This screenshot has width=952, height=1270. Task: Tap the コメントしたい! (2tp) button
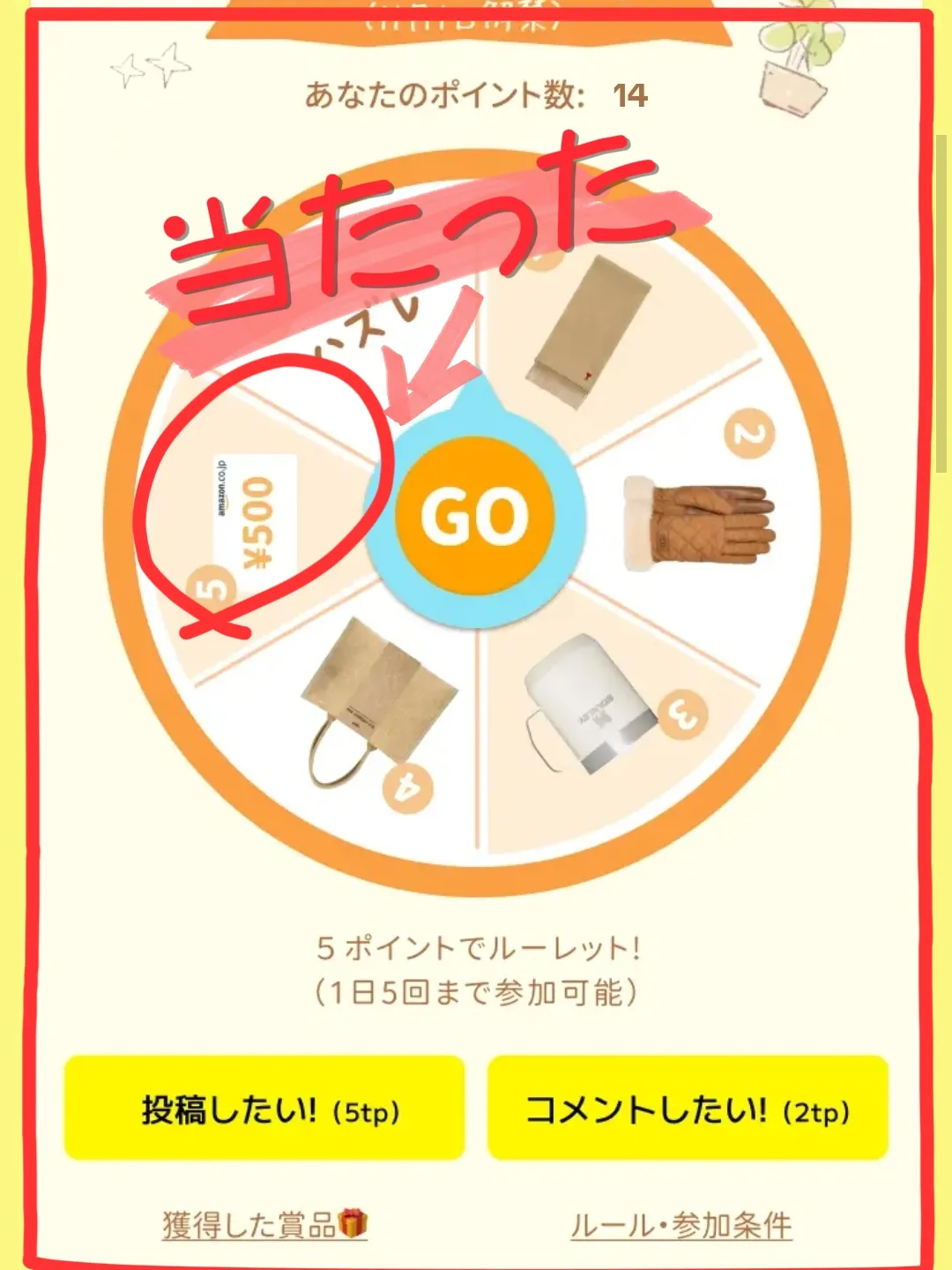[x=688, y=1109]
